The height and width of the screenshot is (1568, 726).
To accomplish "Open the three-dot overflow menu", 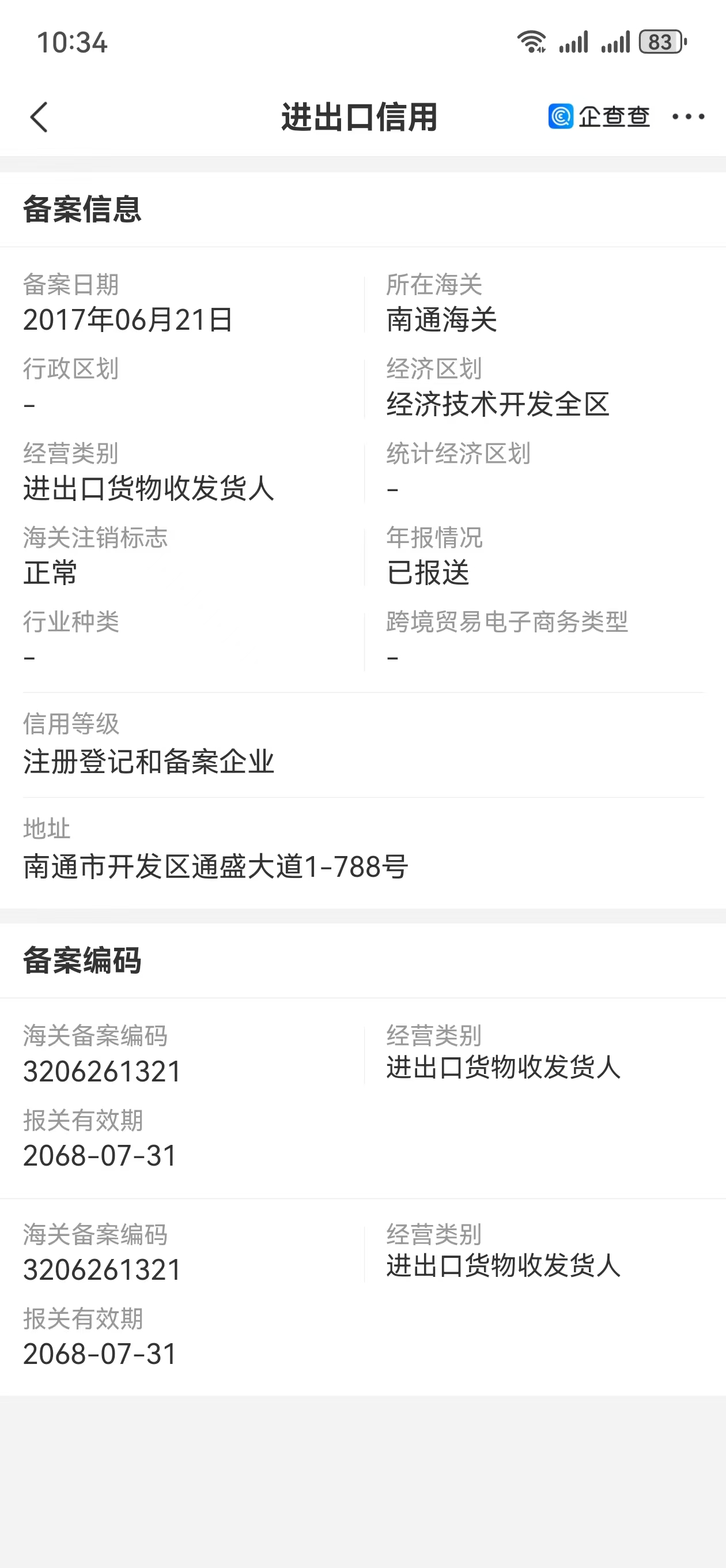I will click(x=689, y=116).
